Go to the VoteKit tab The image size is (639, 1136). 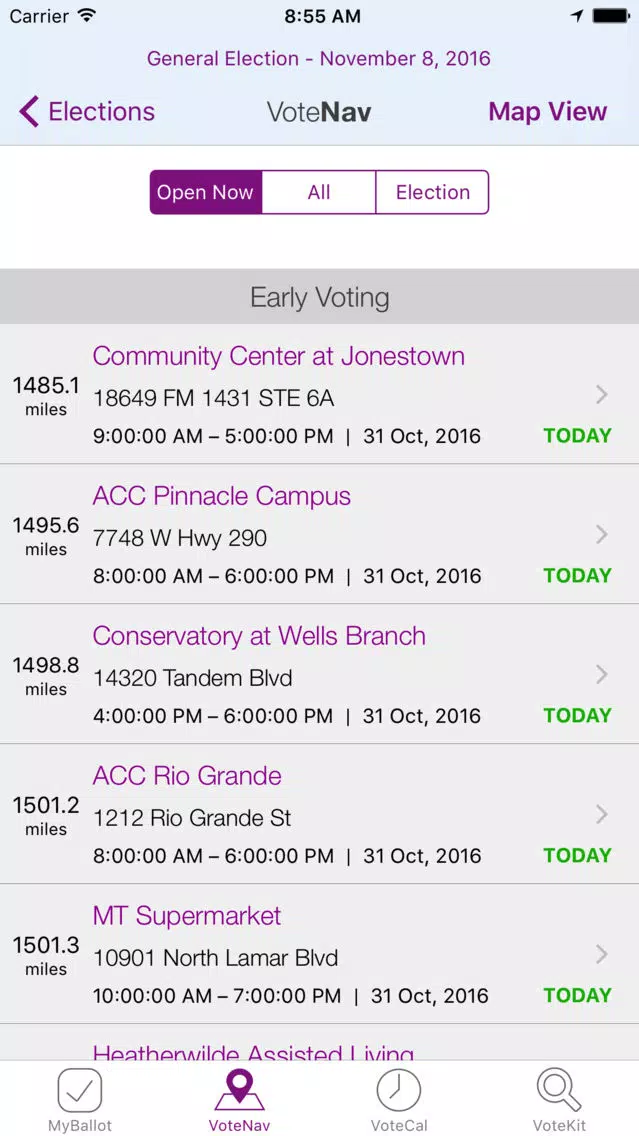tap(559, 1099)
